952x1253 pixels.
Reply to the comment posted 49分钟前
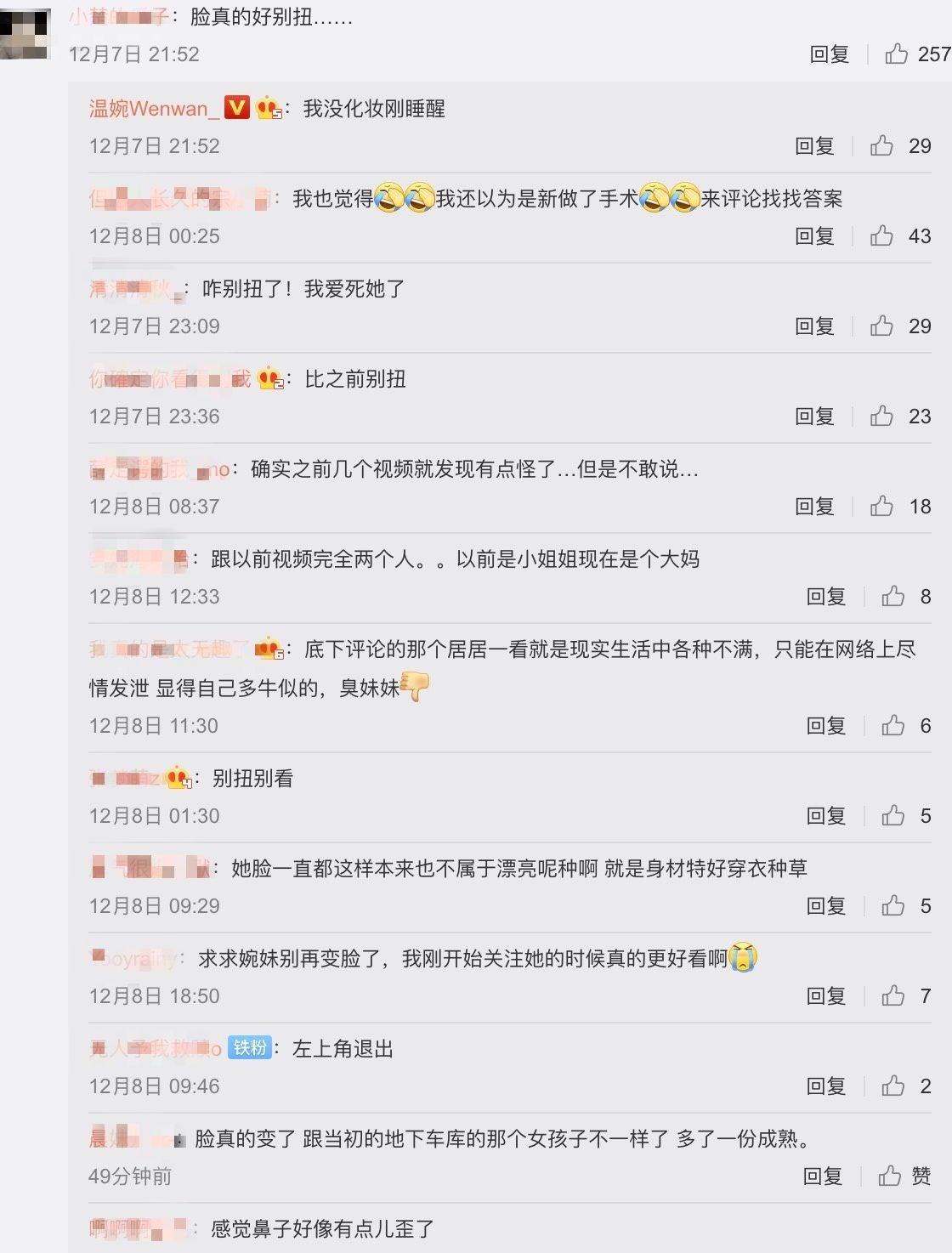coord(822,1176)
